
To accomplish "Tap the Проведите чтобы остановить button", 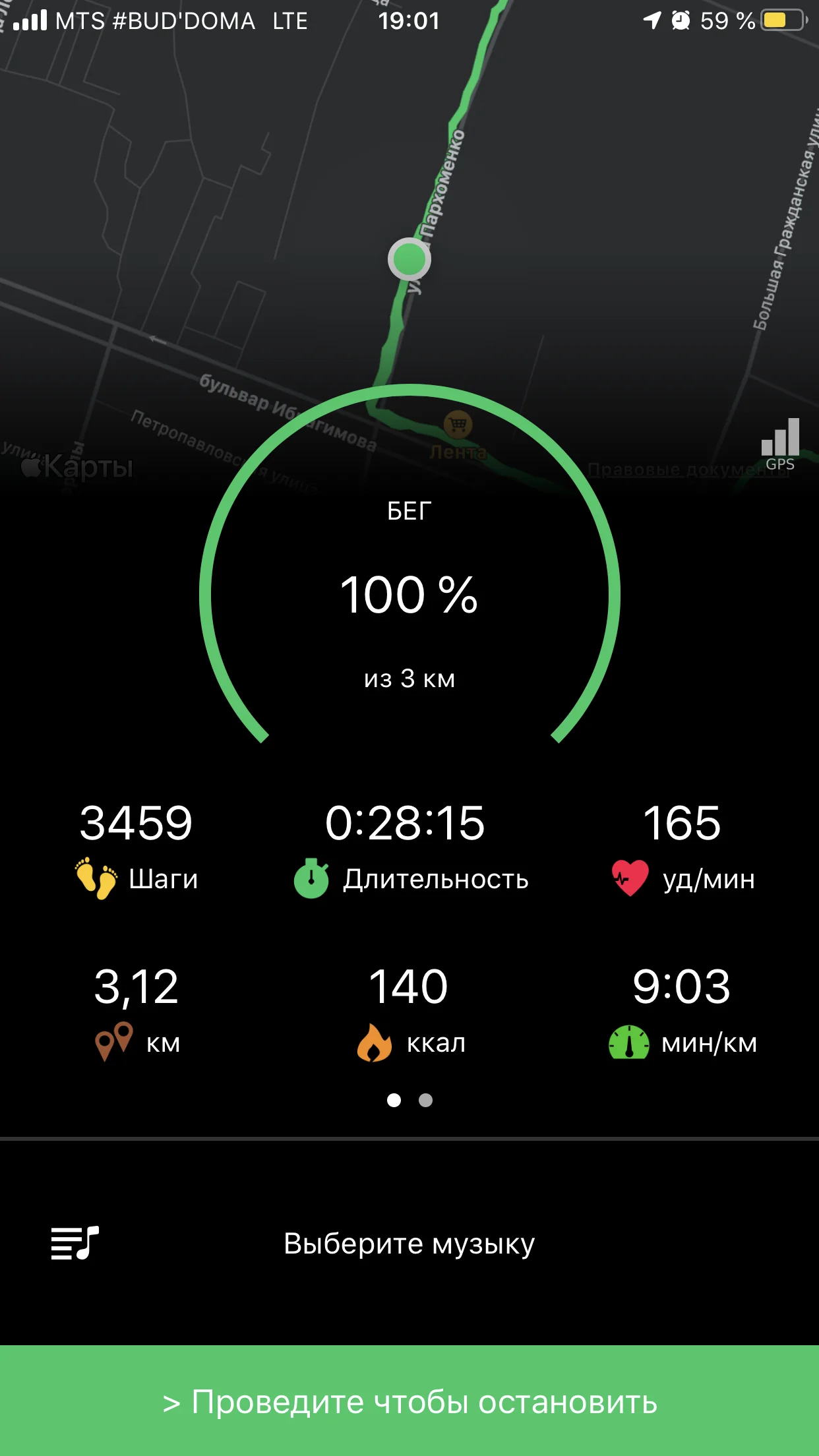I will pyautogui.click(x=409, y=1401).
